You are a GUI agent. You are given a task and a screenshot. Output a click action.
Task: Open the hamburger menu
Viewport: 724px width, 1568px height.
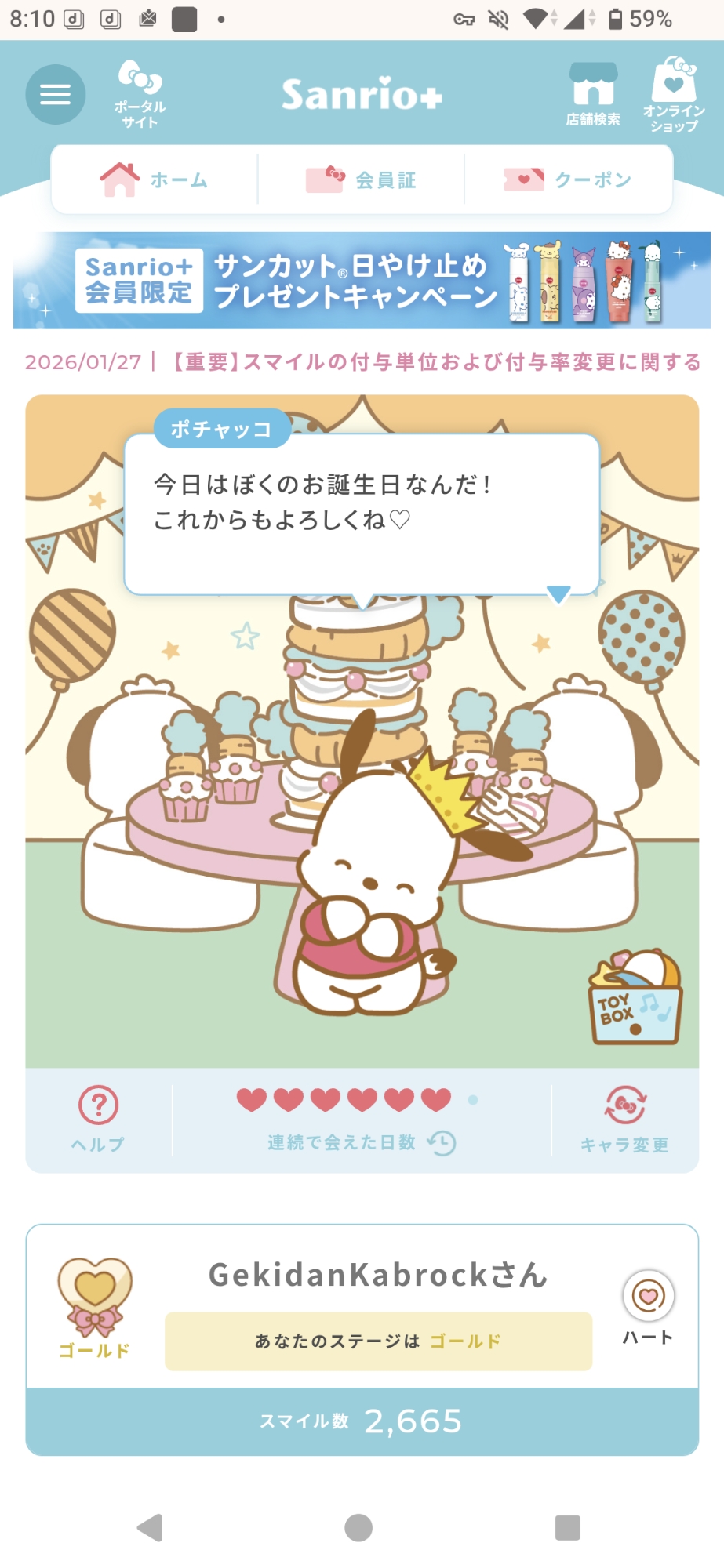click(x=56, y=95)
